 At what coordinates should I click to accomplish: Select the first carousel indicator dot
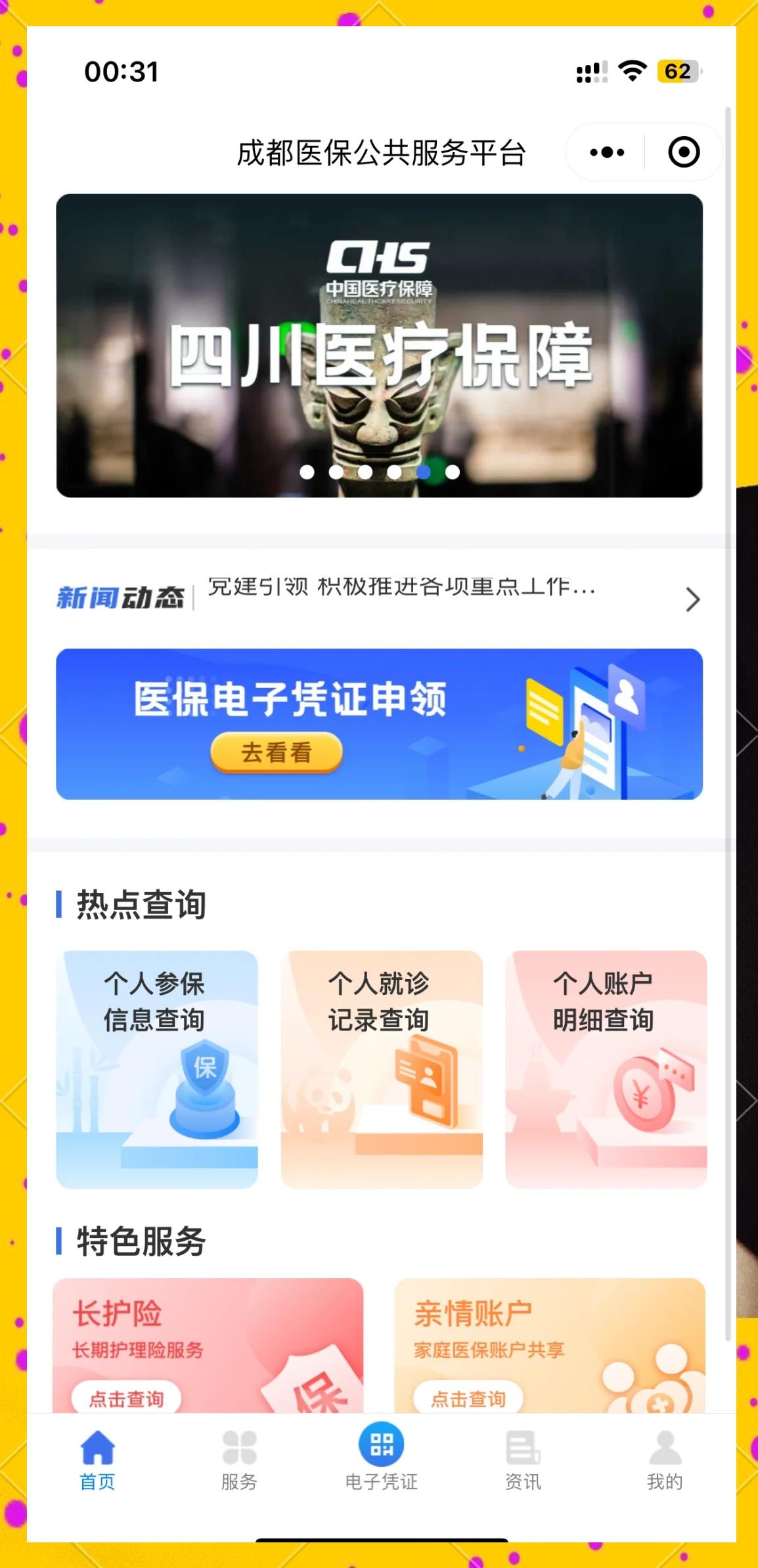307,471
